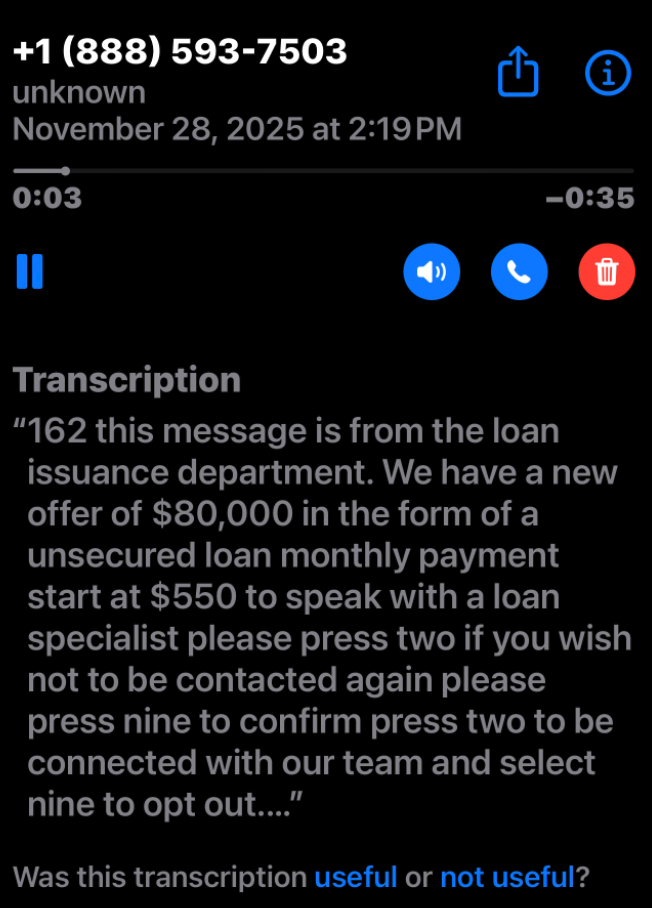Open the voicemail info details

tap(608, 73)
